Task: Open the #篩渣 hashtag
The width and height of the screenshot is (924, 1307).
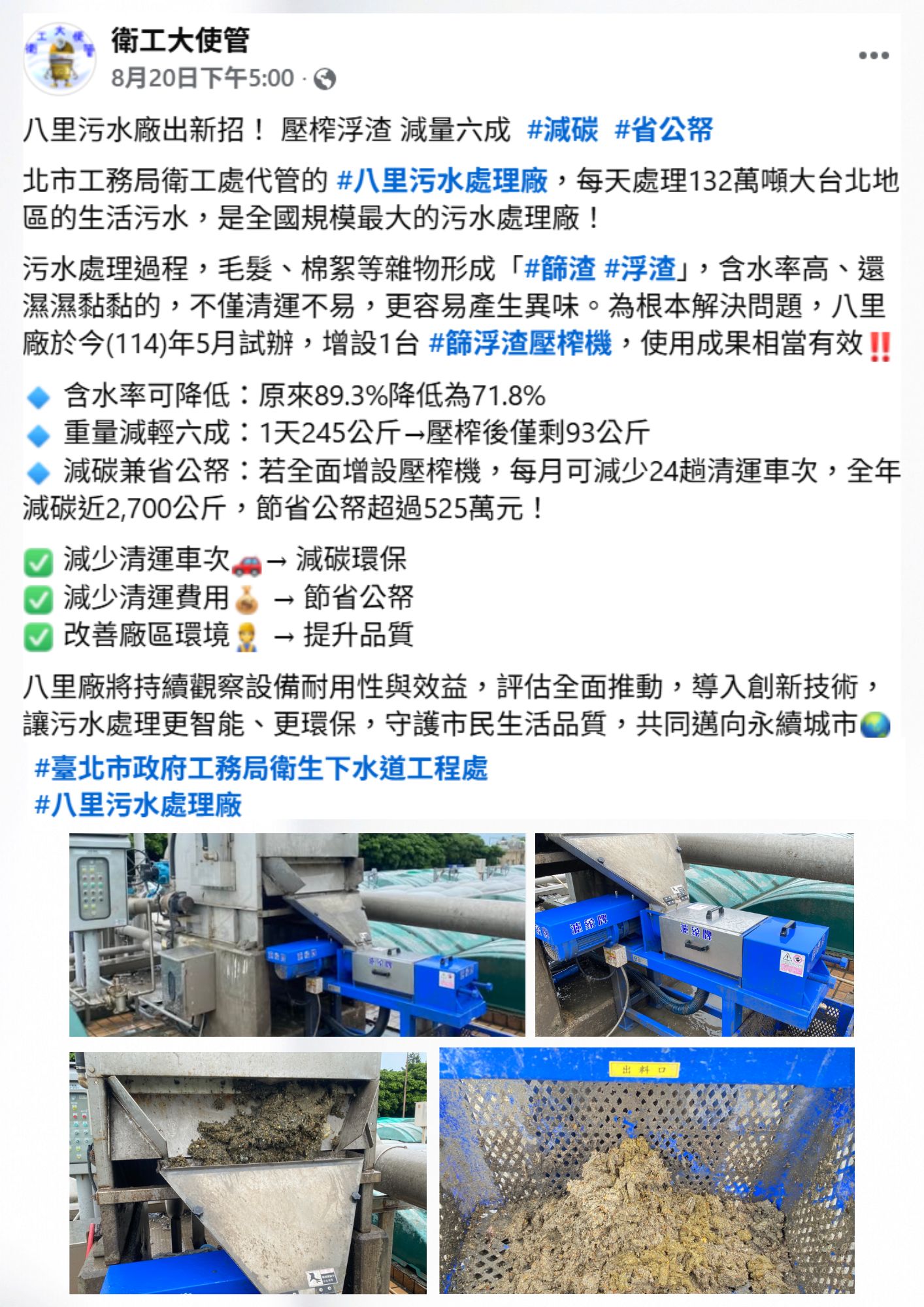Action: click(x=559, y=269)
